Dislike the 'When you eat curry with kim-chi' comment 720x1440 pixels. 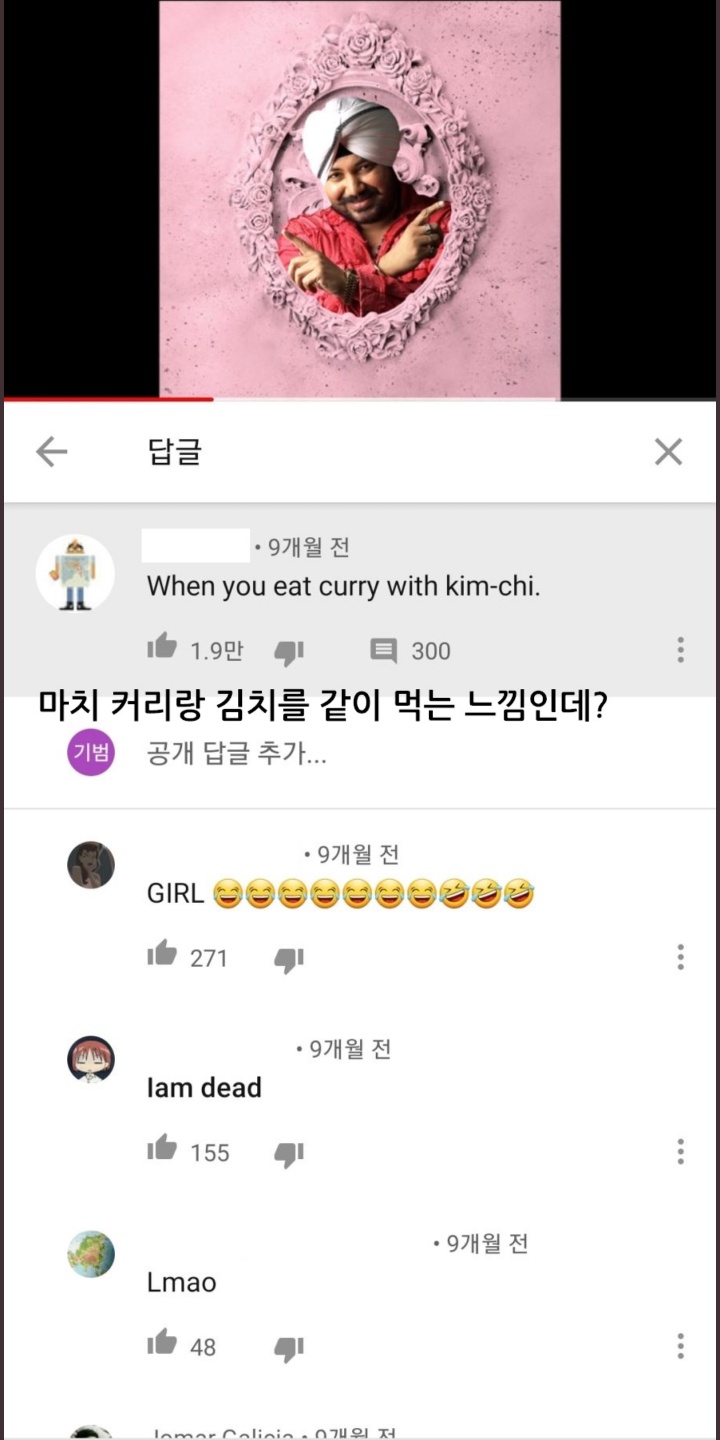[x=289, y=653]
